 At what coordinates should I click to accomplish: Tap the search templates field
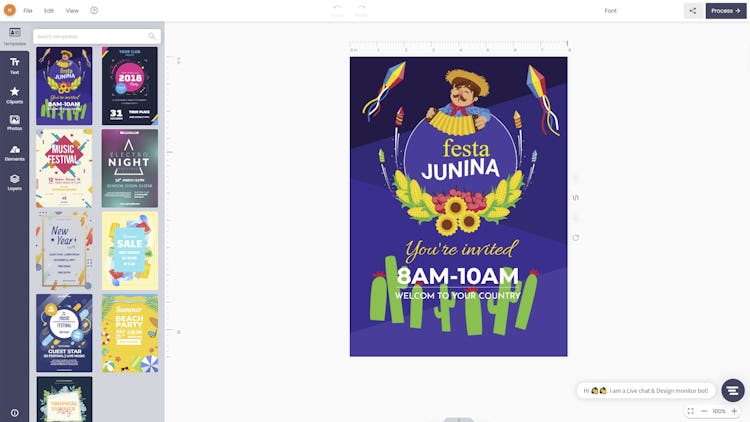coord(90,36)
